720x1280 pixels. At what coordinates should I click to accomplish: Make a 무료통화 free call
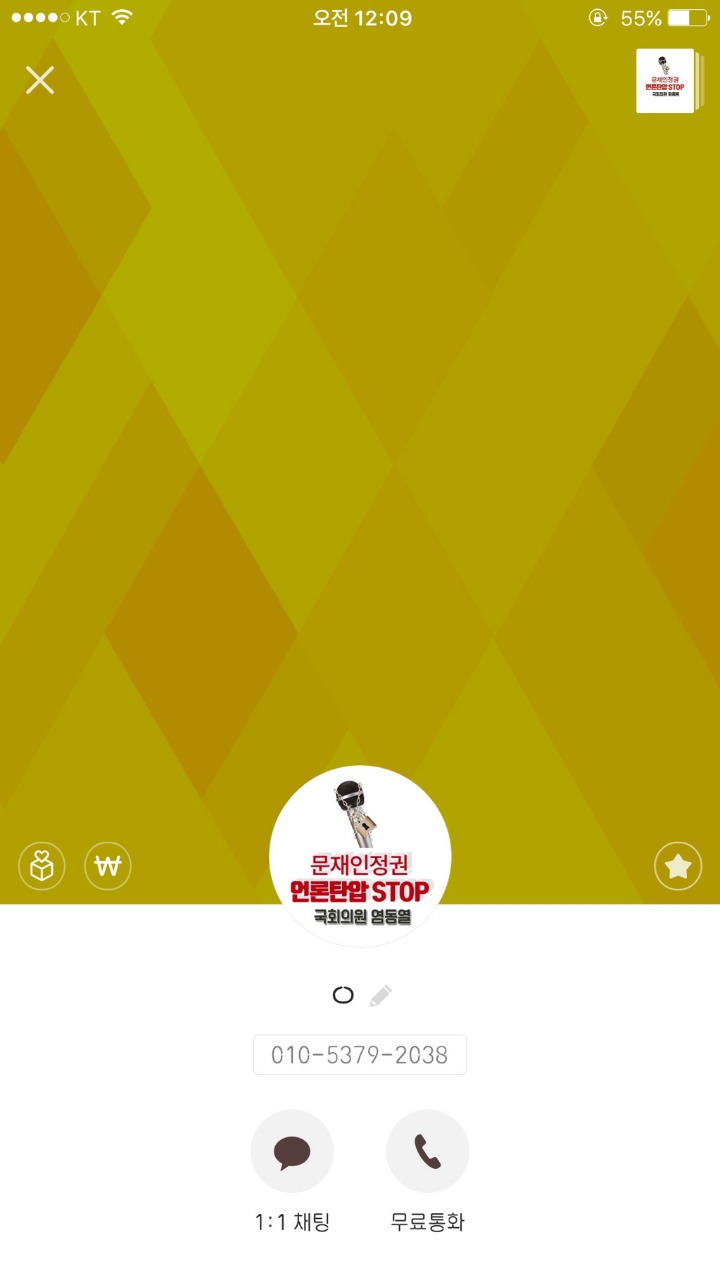tap(428, 1152)
